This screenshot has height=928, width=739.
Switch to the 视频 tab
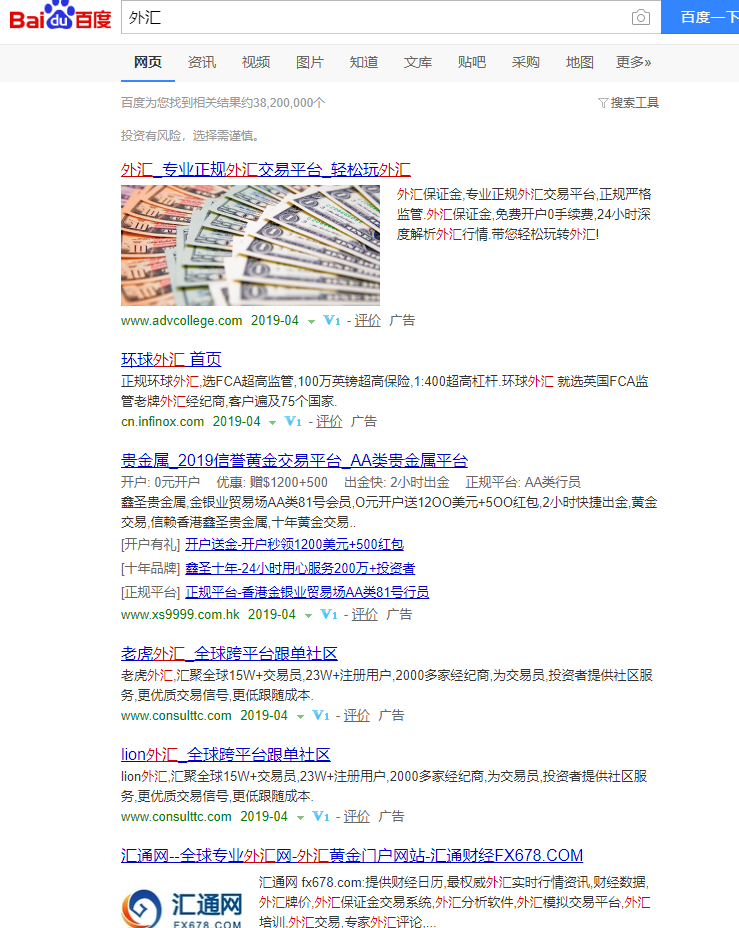click(256, 61)
